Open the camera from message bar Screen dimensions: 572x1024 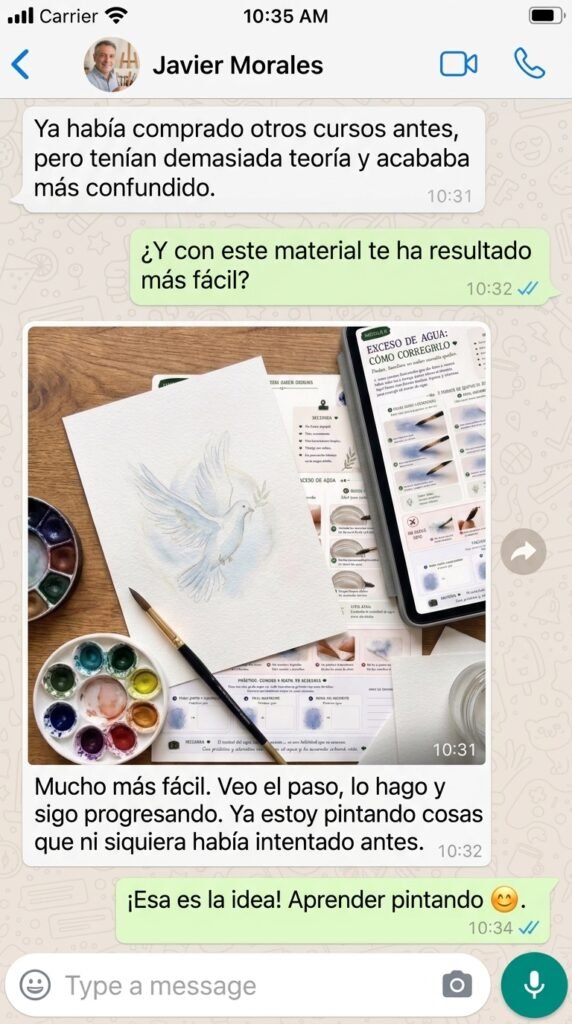pyautogui.click(x=457, y=984)
